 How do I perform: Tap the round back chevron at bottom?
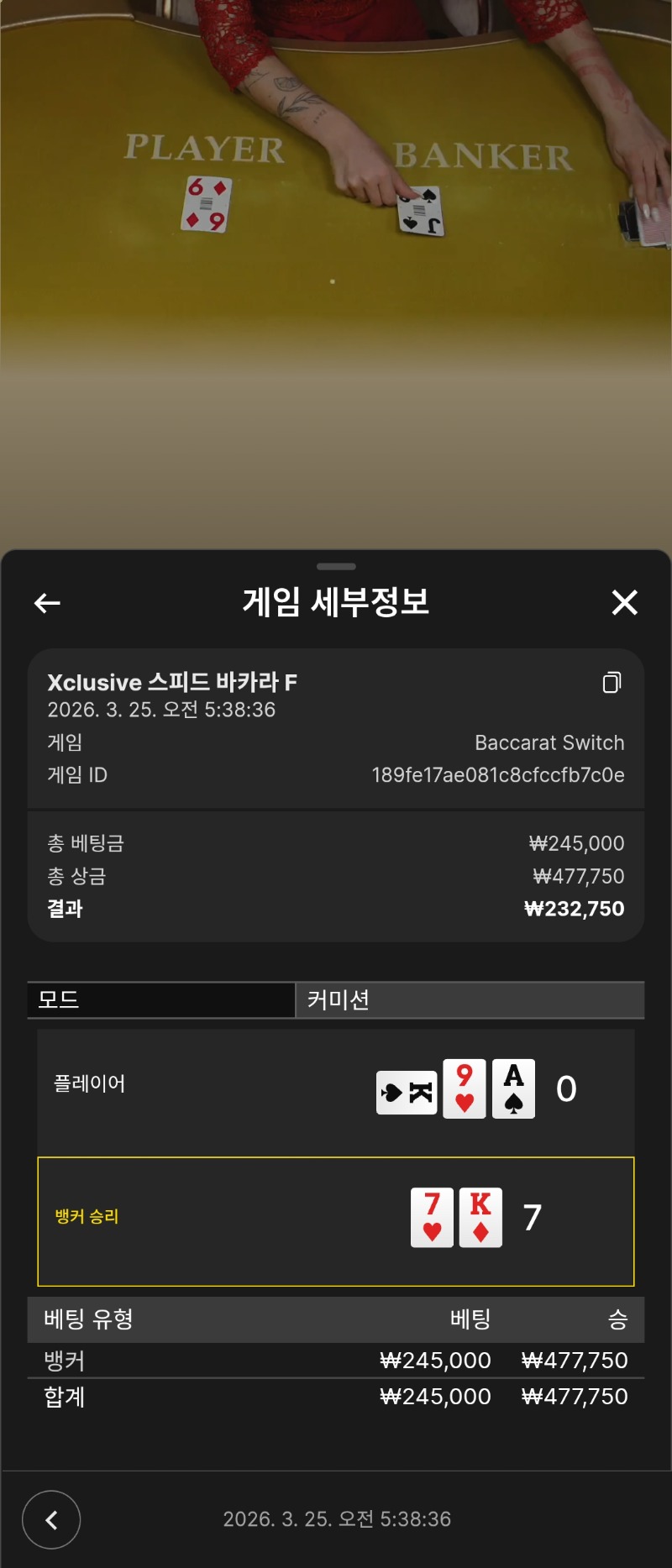pyautogui.click(x=51, y=1519)
